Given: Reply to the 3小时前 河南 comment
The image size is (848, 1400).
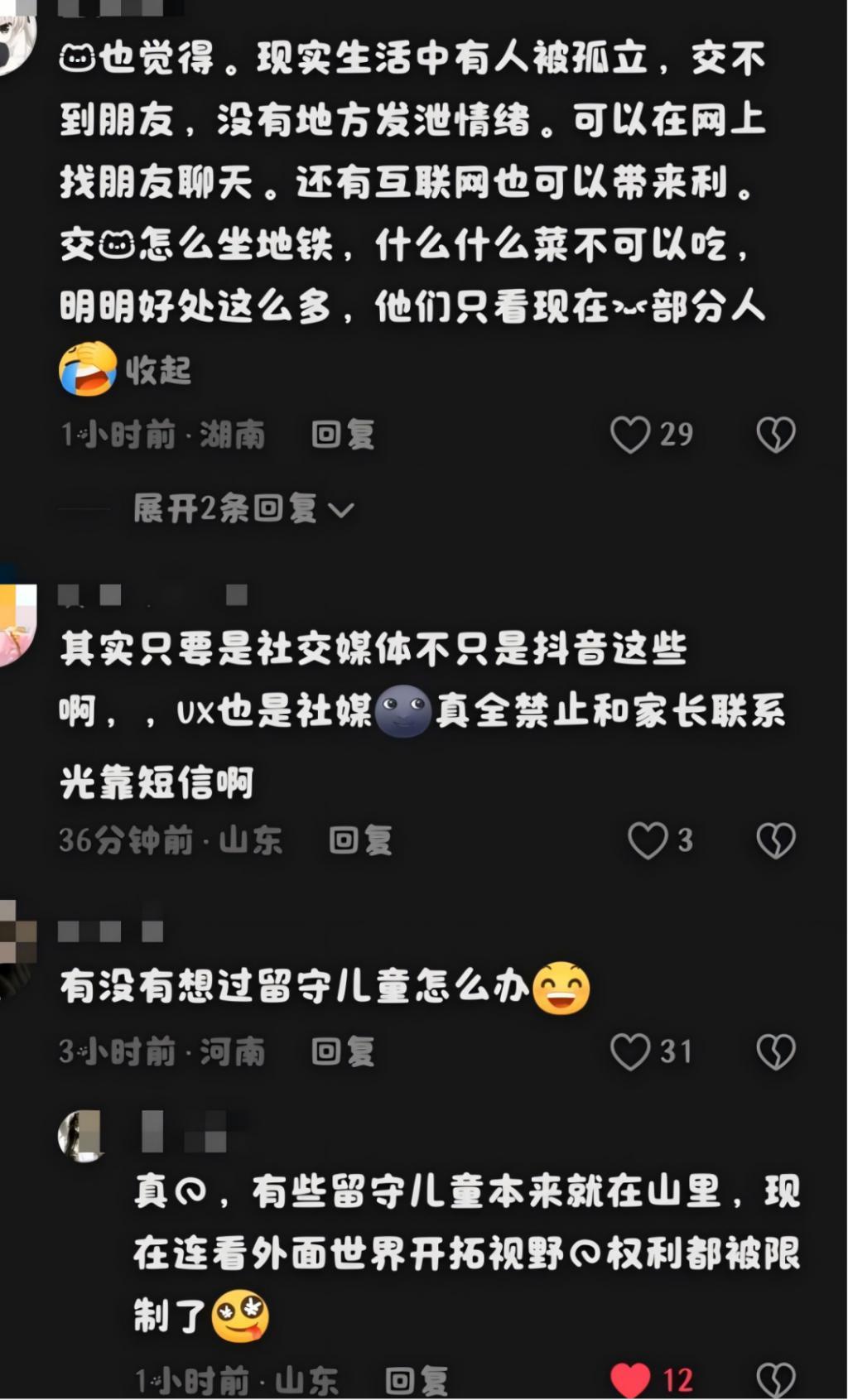Looking at the screenshot, I should [343, 1052].
